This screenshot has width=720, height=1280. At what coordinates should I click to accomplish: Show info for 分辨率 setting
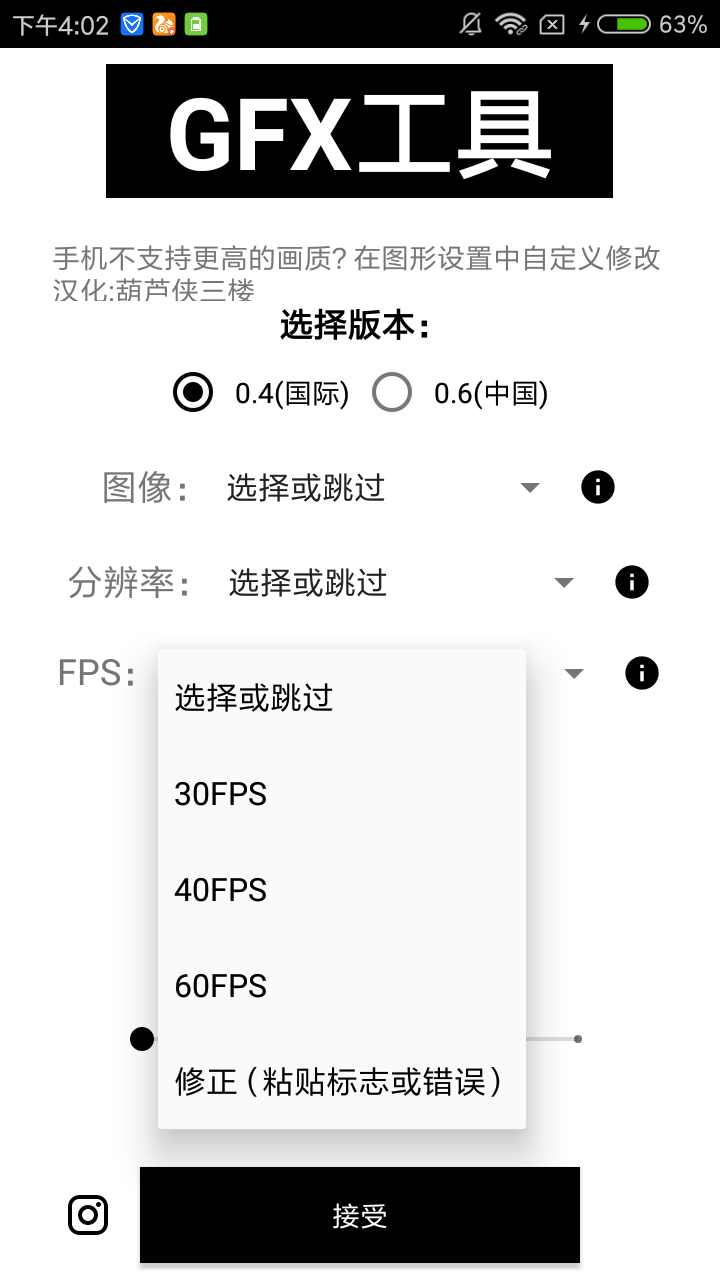pos(632,582)
